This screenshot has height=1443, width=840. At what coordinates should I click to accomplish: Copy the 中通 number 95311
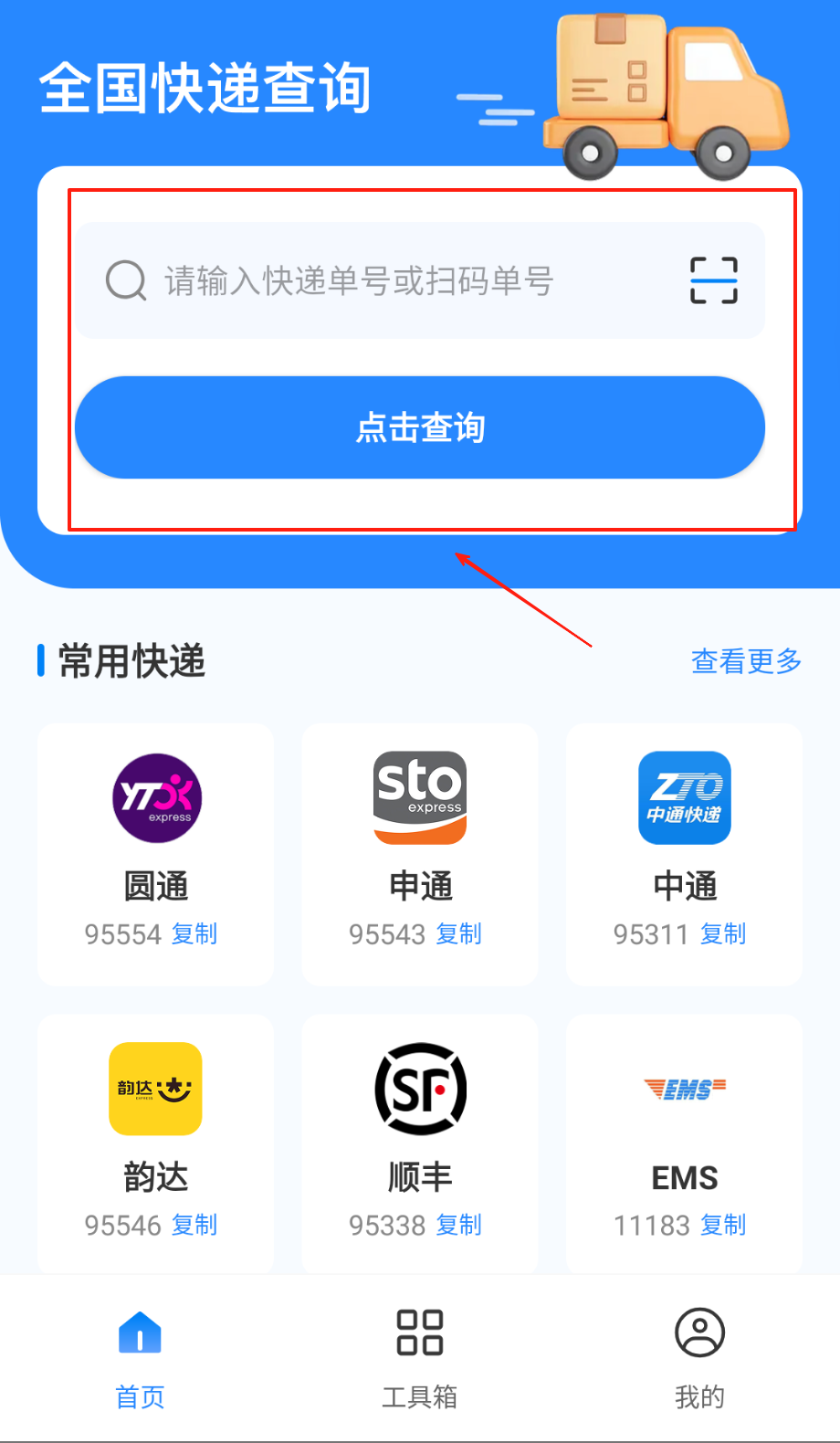(723, 933)
